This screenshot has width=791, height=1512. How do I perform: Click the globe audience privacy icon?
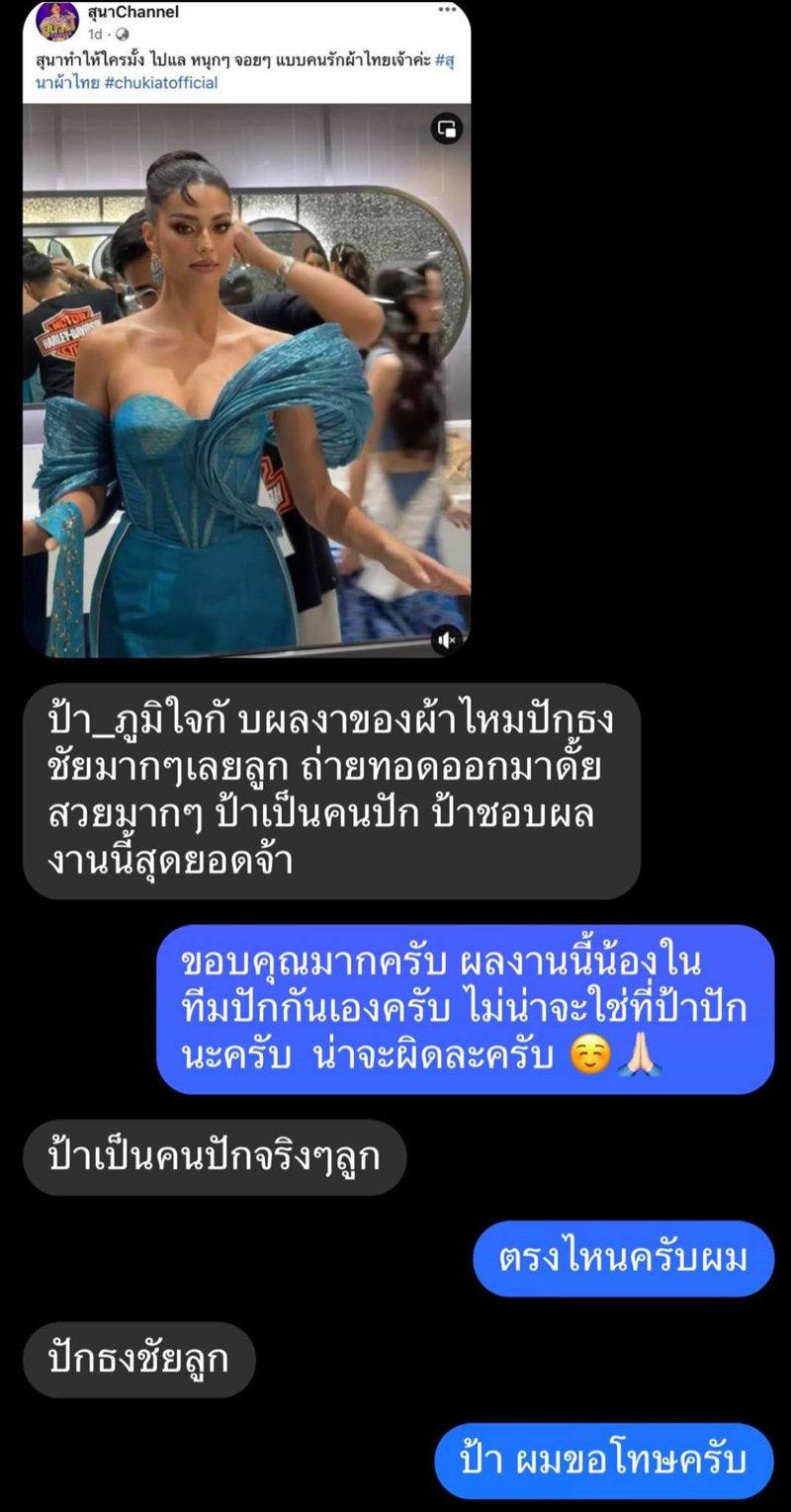(125, 33)
